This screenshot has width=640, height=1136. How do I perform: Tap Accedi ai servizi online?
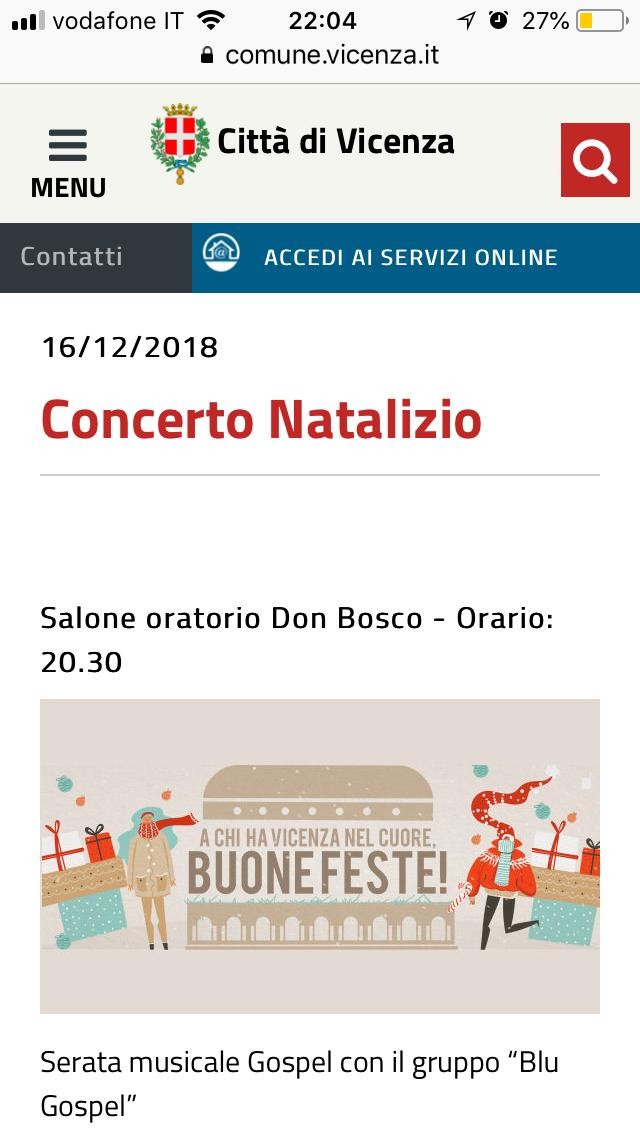[410, 257]
